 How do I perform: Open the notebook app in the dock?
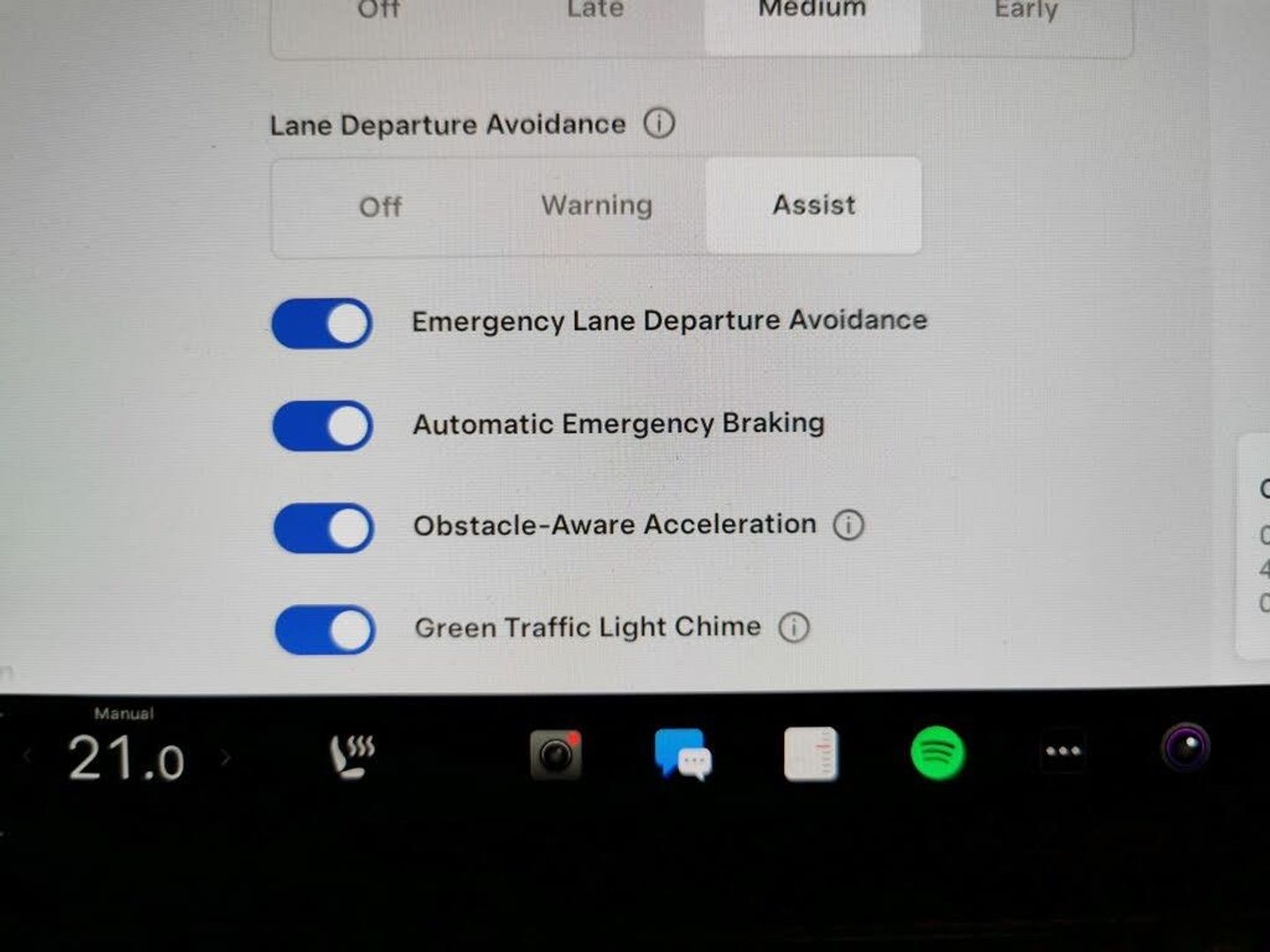811,755
